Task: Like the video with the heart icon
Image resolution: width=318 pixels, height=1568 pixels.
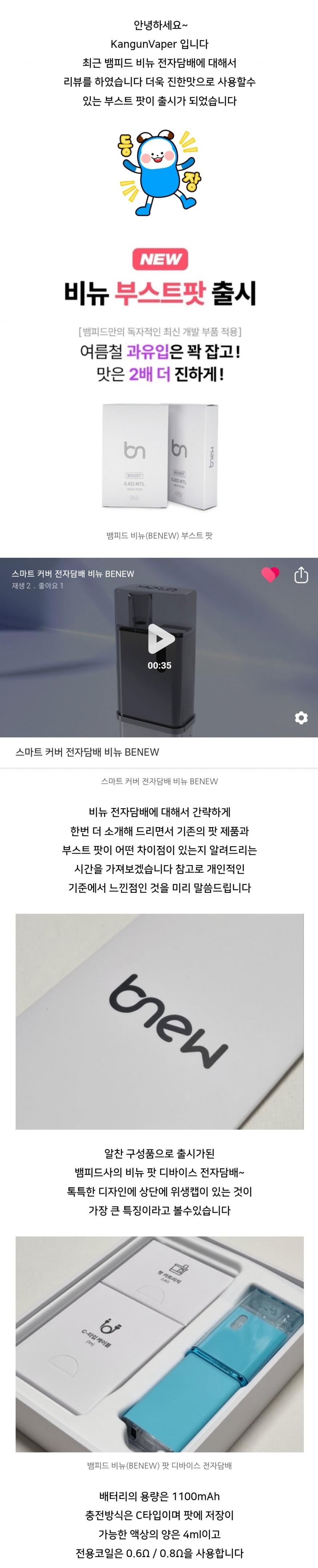Action: click(x=270, y=575)
